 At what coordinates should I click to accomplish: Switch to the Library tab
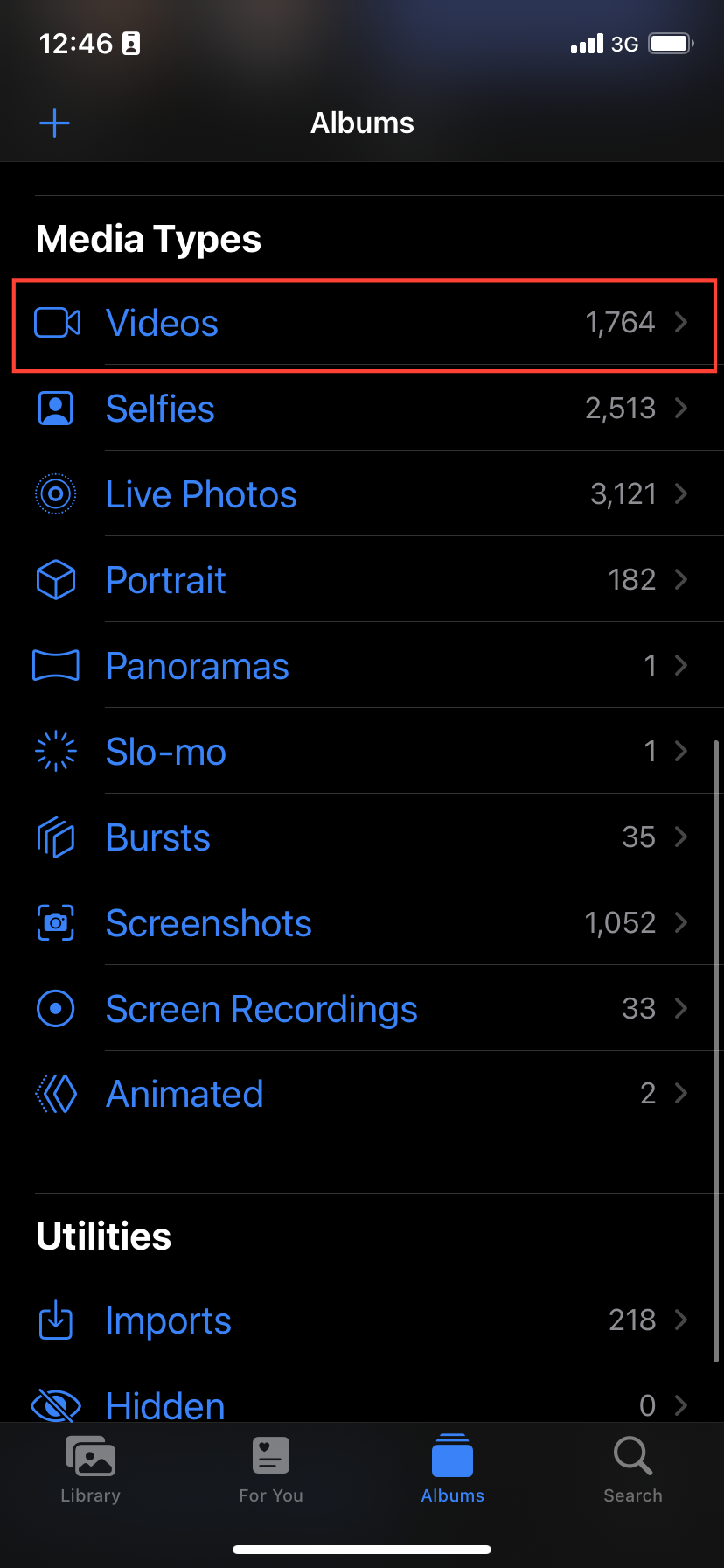tap(90, 1470)
